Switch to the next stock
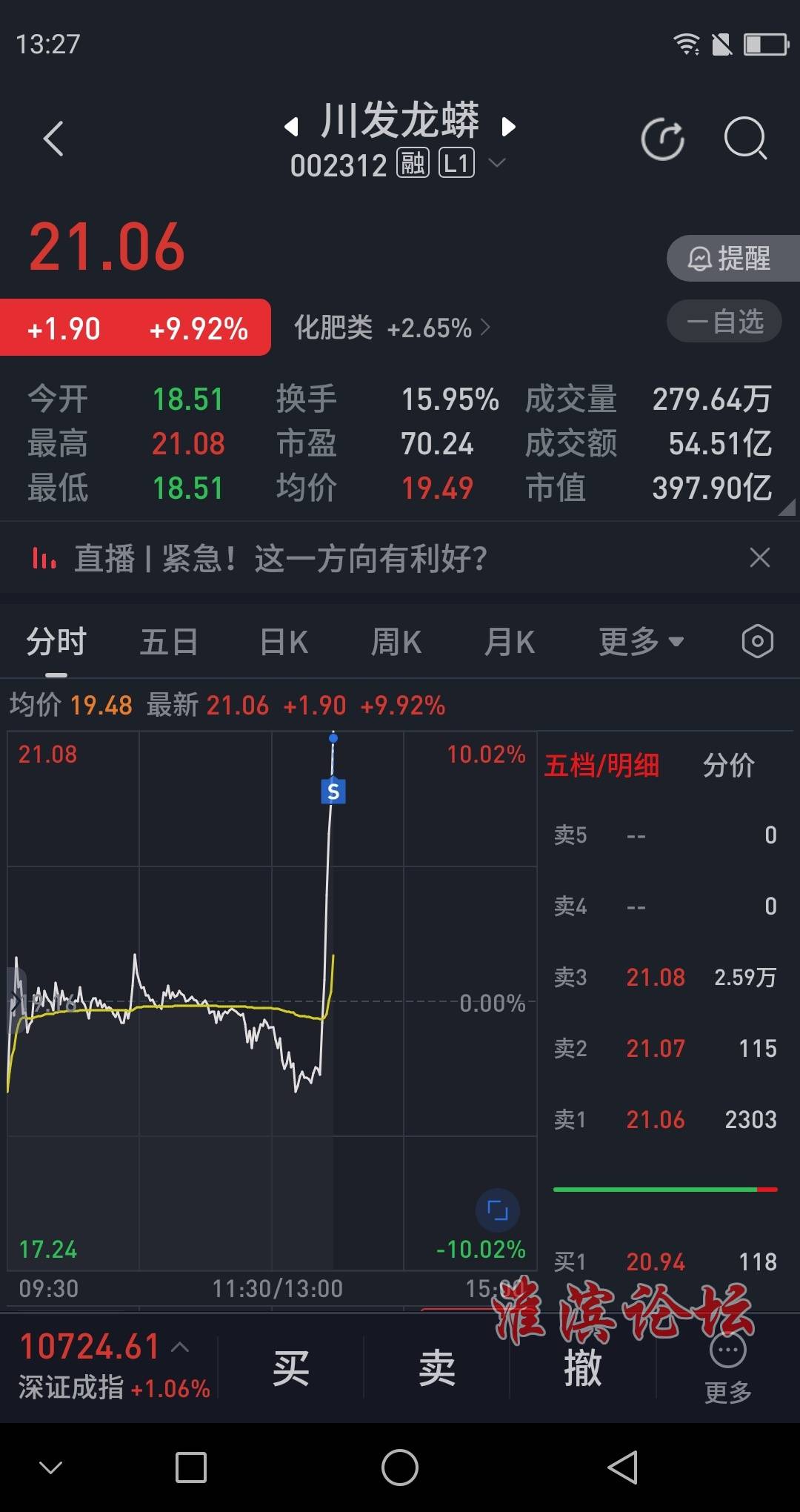Image resolution: width=800 pixels, height=1512 pixels. [x=508, y=127]
